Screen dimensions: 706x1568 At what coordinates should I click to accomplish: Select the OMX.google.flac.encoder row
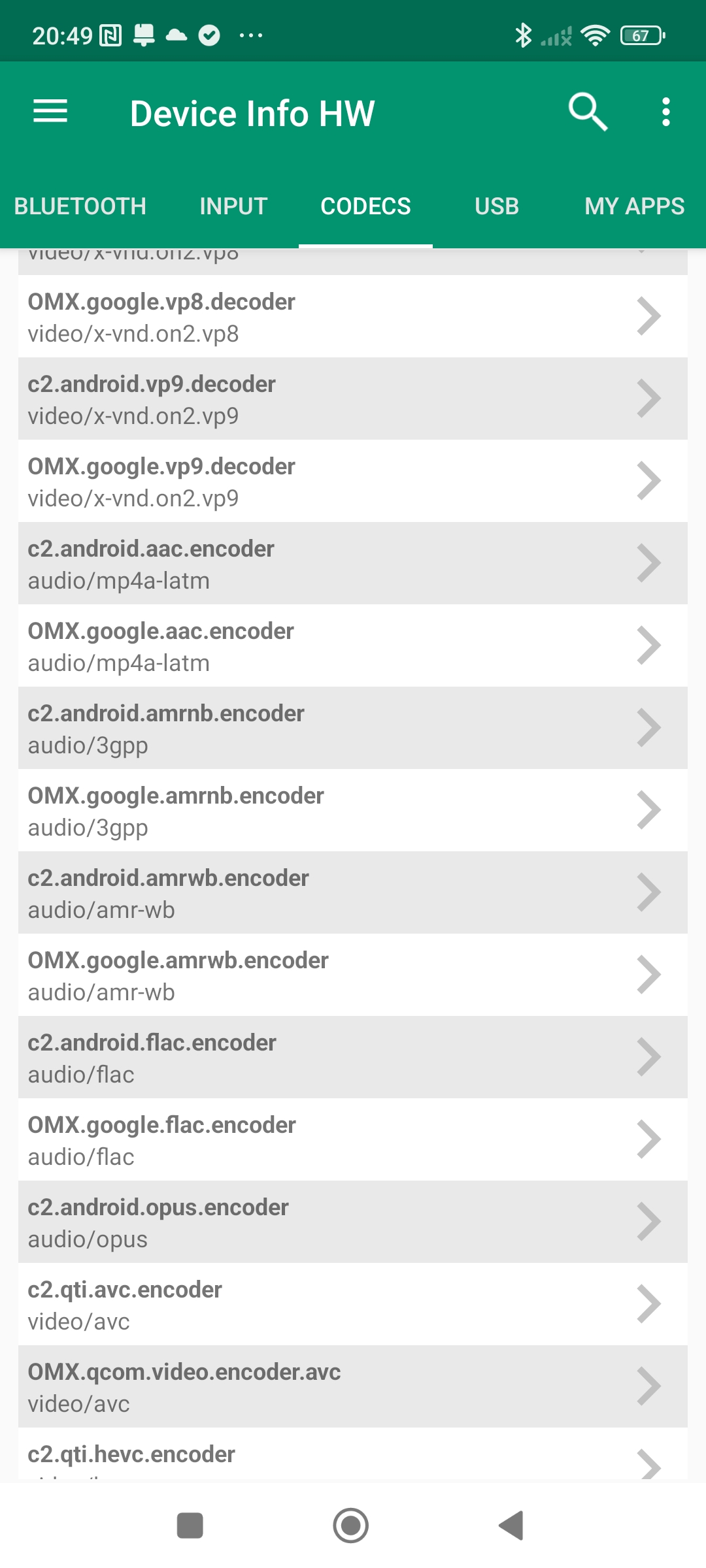353,1140
